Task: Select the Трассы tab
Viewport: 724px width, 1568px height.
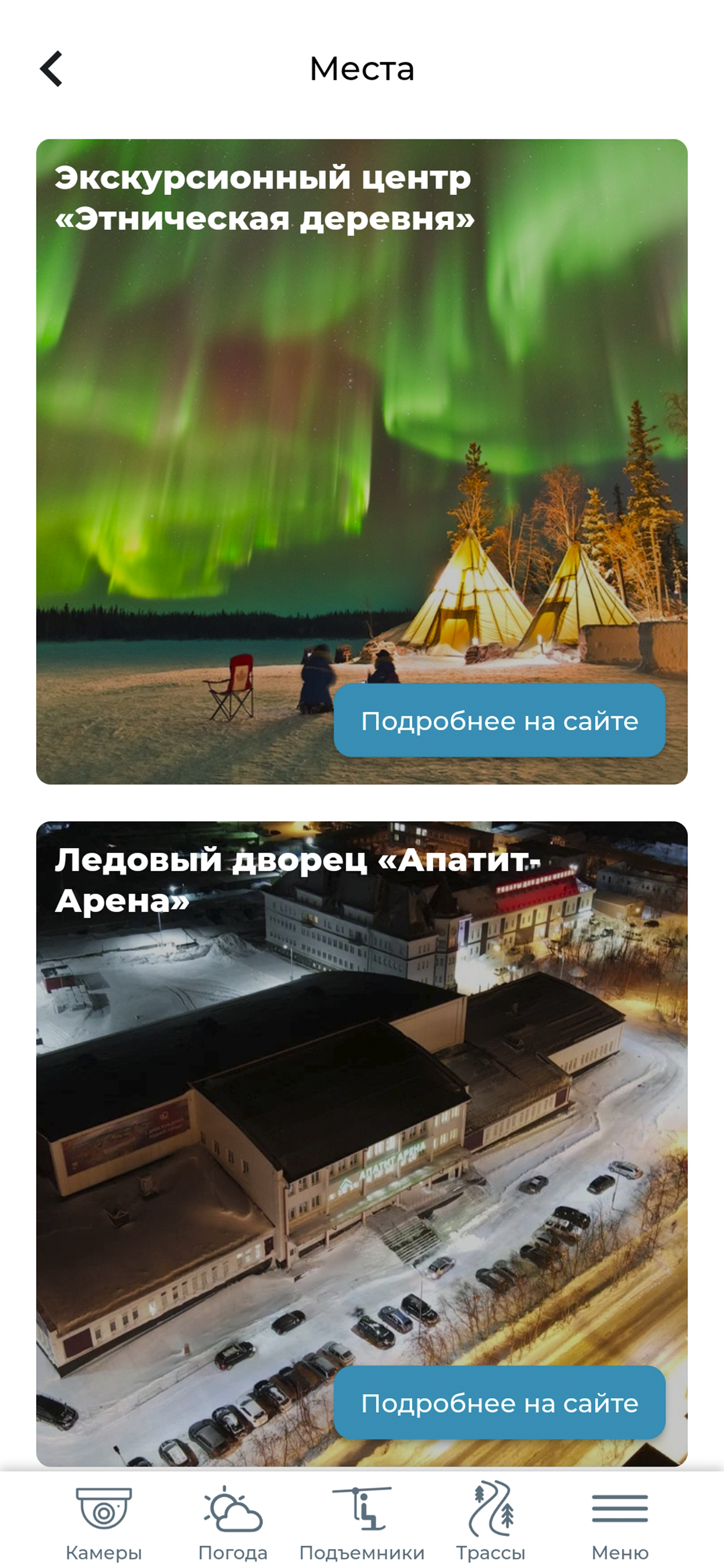Action: 491,1523
